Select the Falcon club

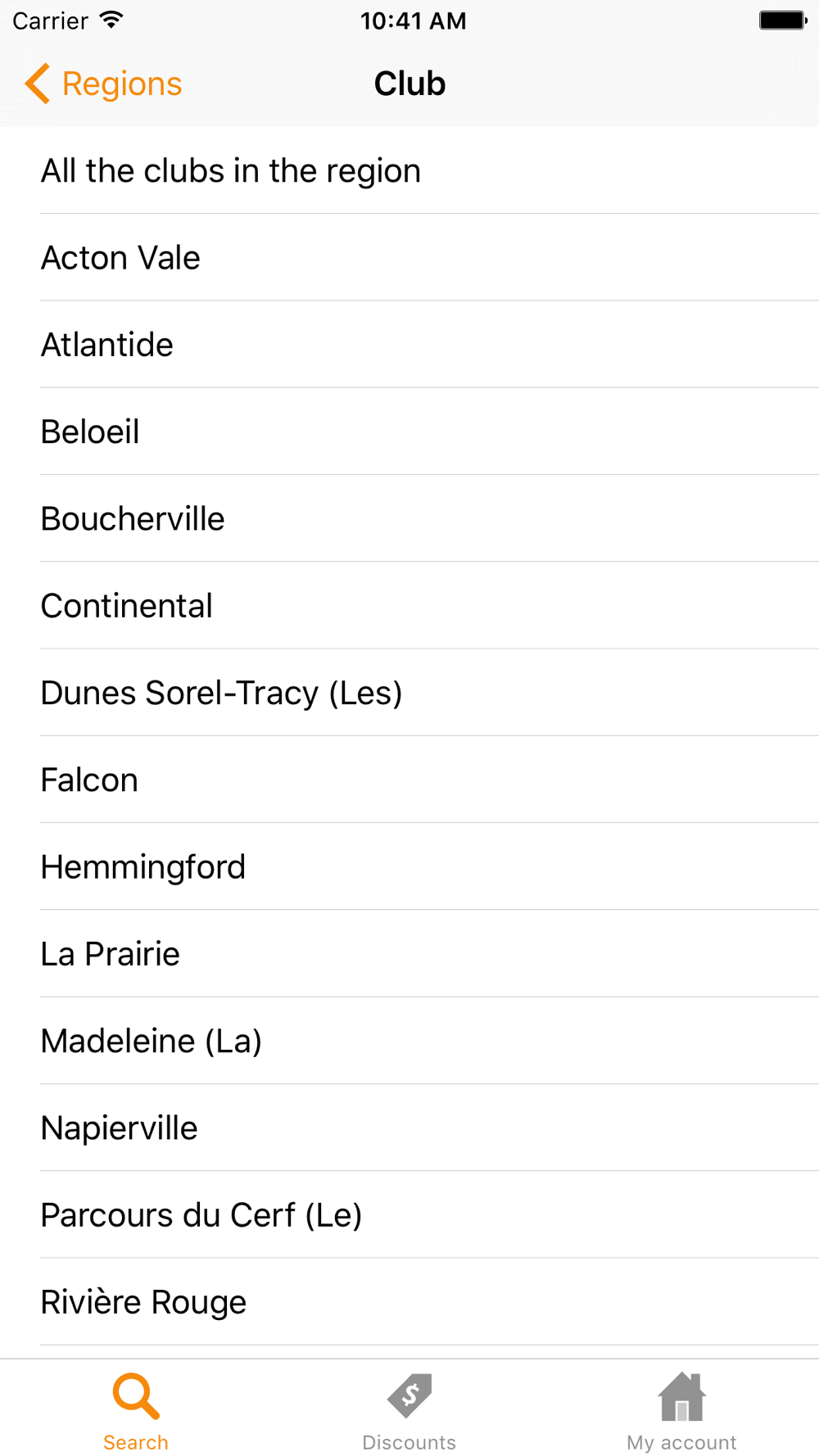coord(409,780)
